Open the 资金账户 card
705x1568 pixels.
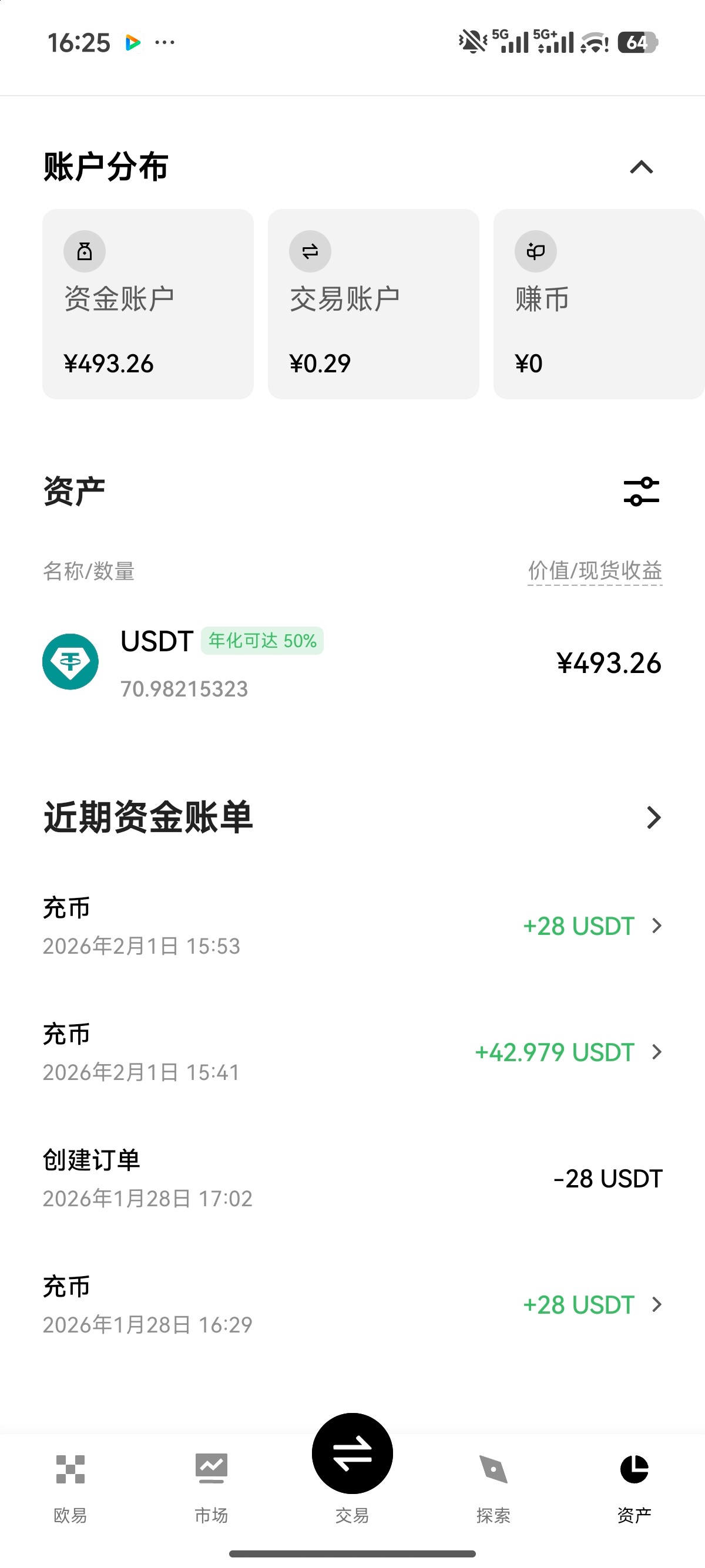pyautogui.click(x=148, y=304)
